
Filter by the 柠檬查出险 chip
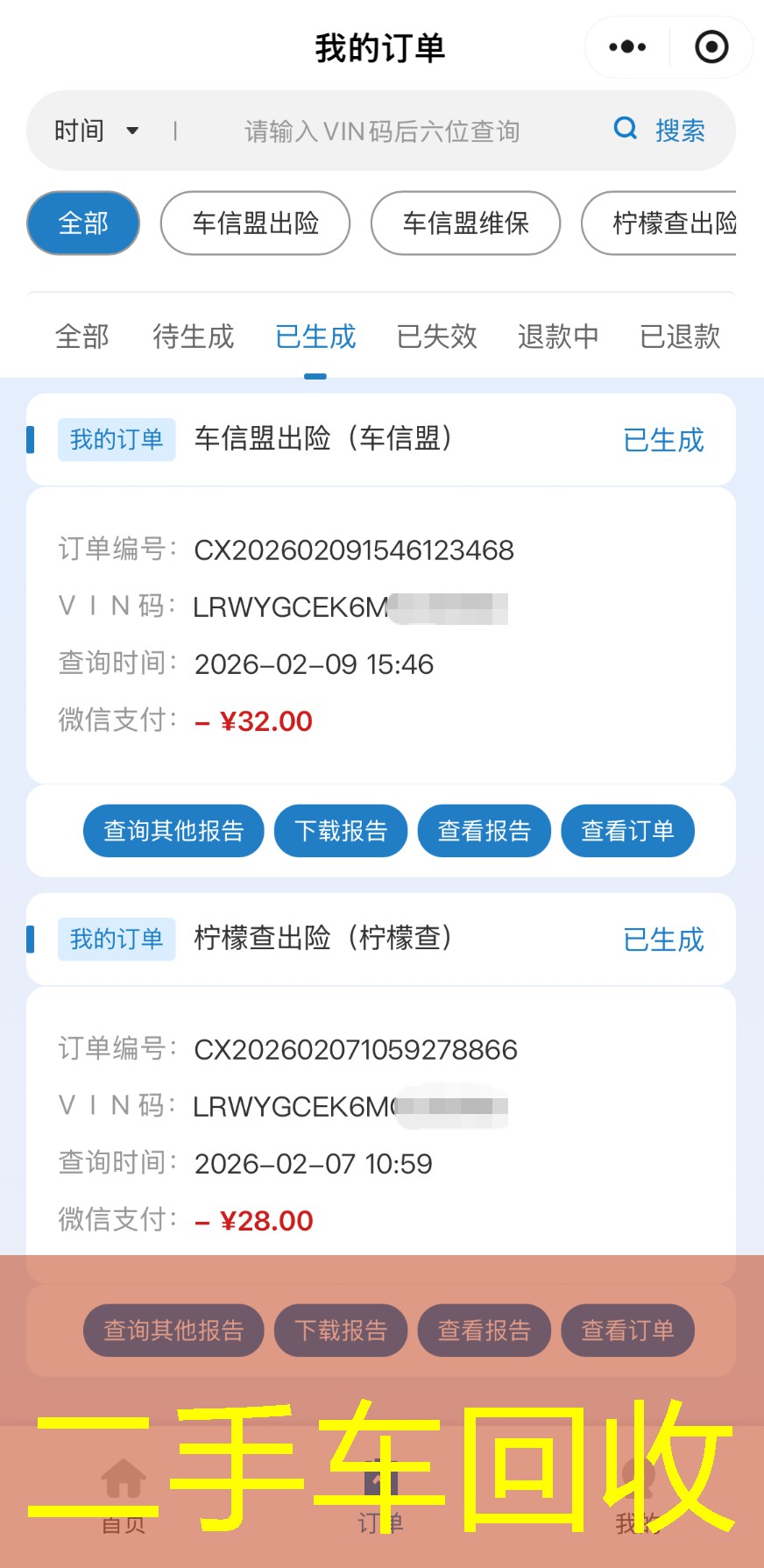(x=666, y=223)
